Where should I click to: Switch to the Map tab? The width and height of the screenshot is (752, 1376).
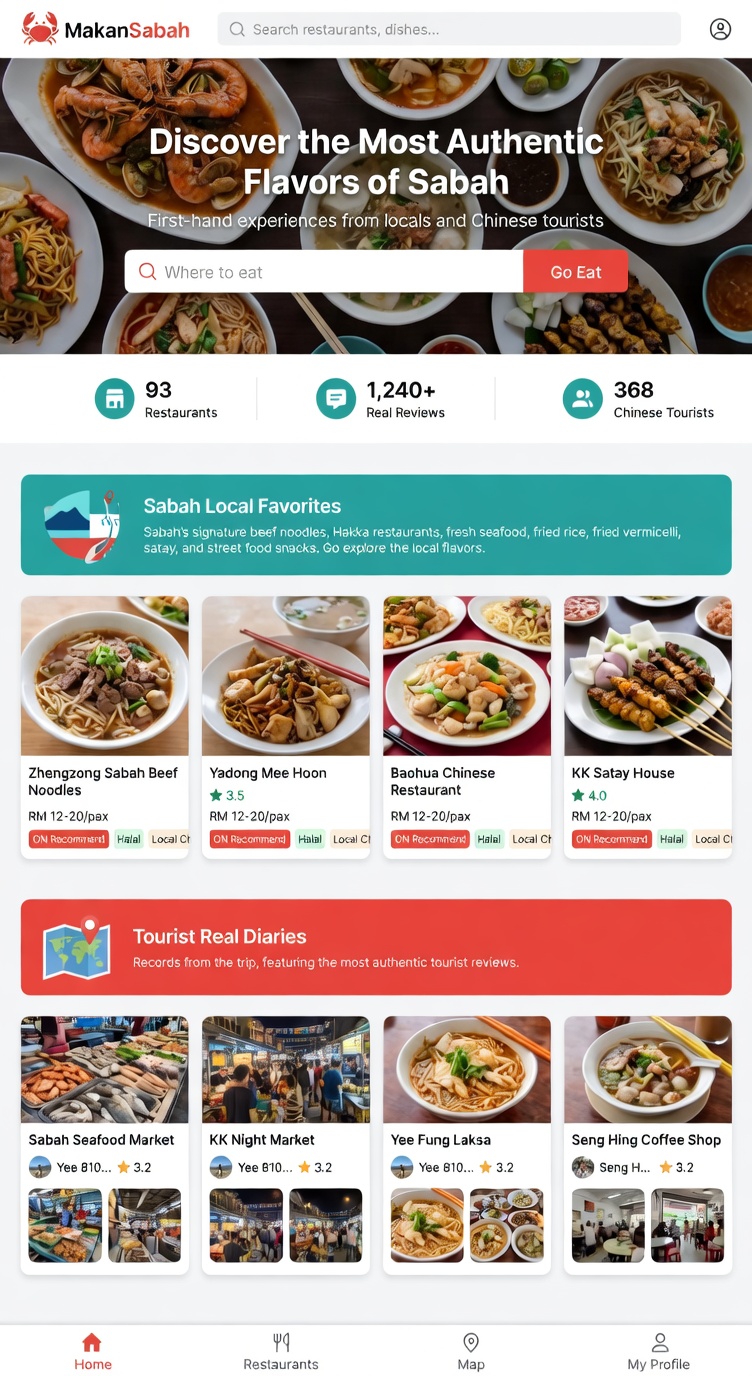tap(471, 1351)
